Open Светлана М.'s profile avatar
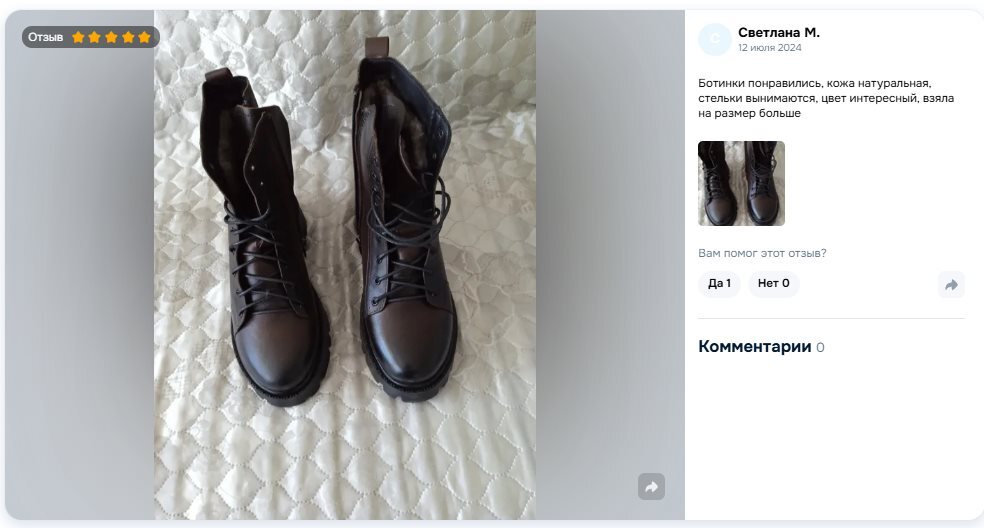Screen dimensions: 984x528 pos(714,39)
